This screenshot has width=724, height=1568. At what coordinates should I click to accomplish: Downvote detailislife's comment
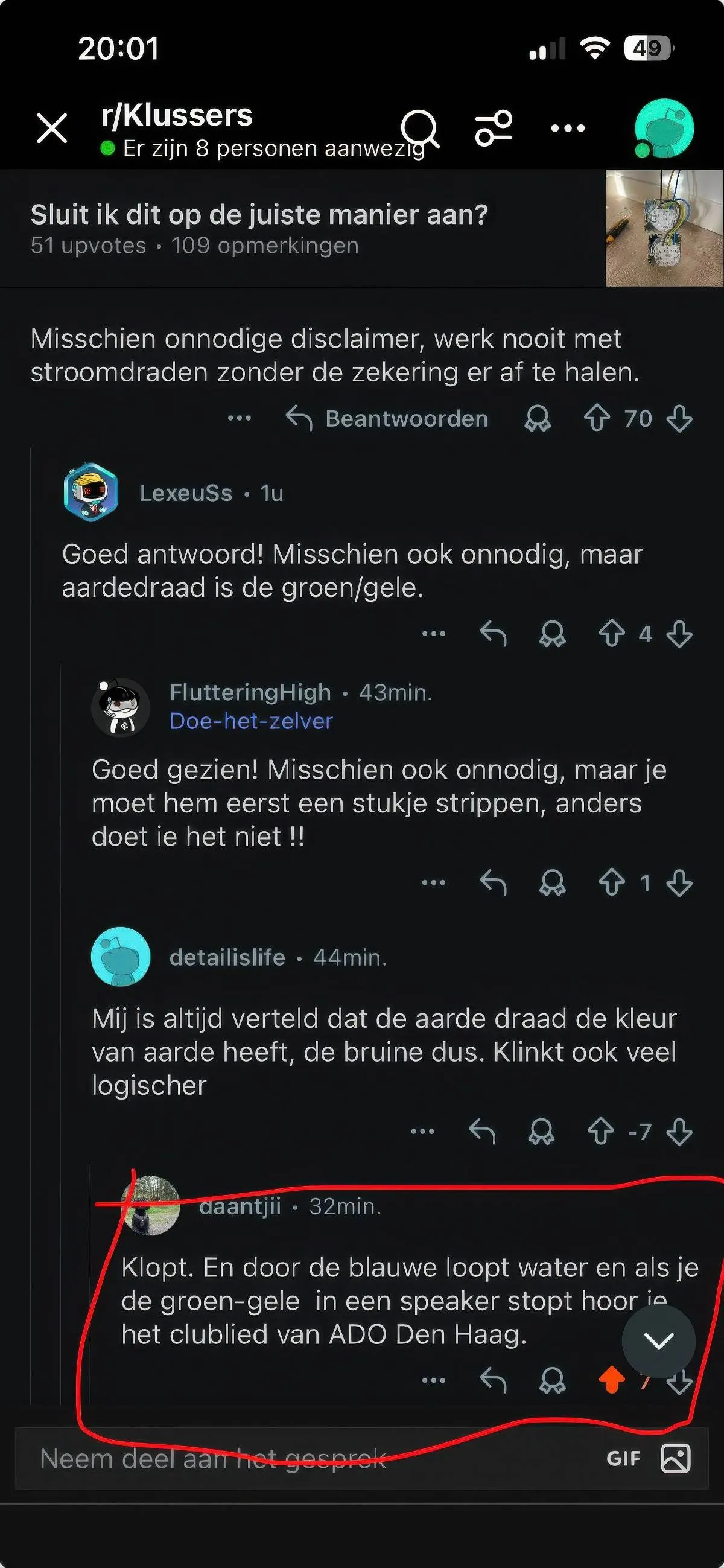[x=679, y=1132]
